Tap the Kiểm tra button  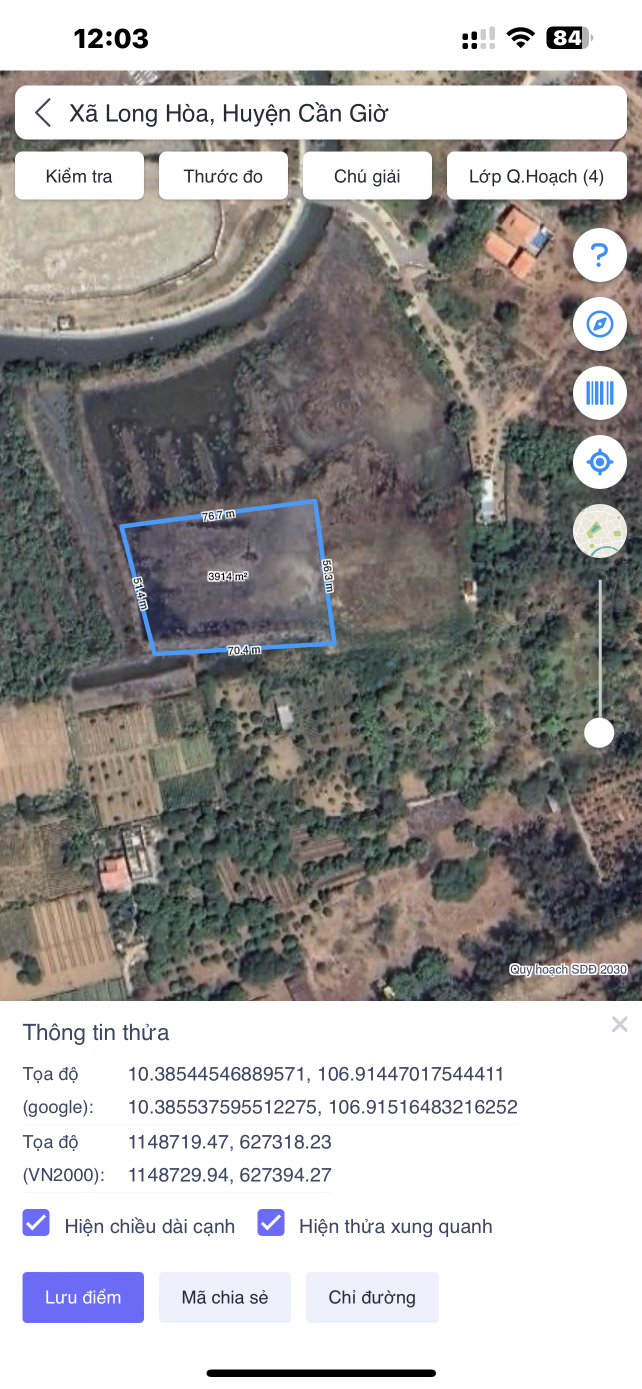(80, 177)
